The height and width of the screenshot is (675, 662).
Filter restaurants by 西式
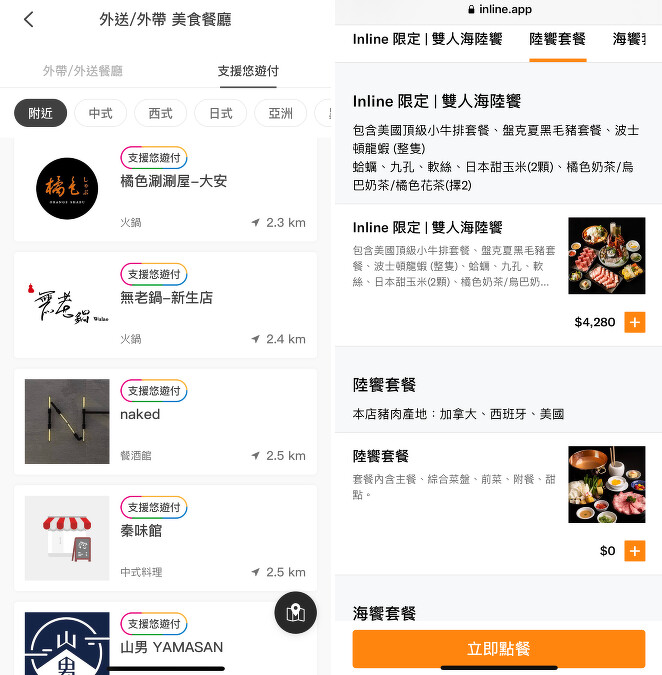pos(160,113)
